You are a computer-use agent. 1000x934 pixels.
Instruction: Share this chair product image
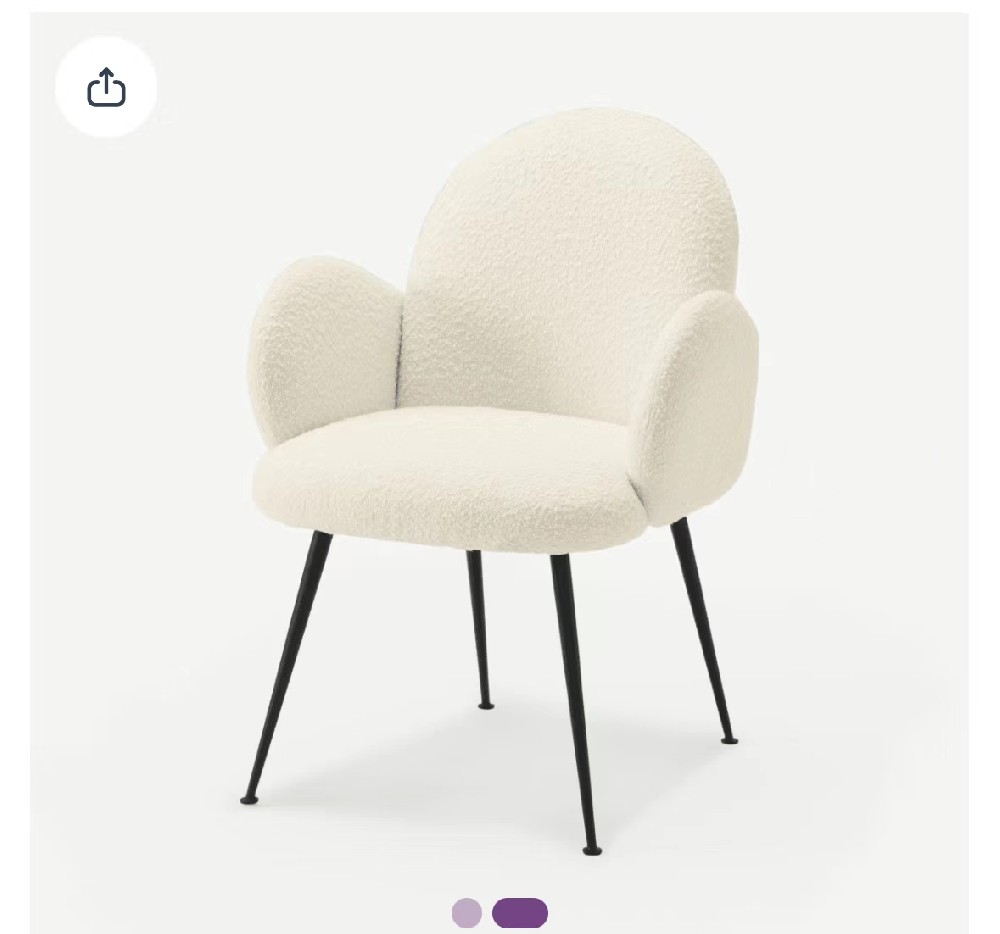pos(106,87)
